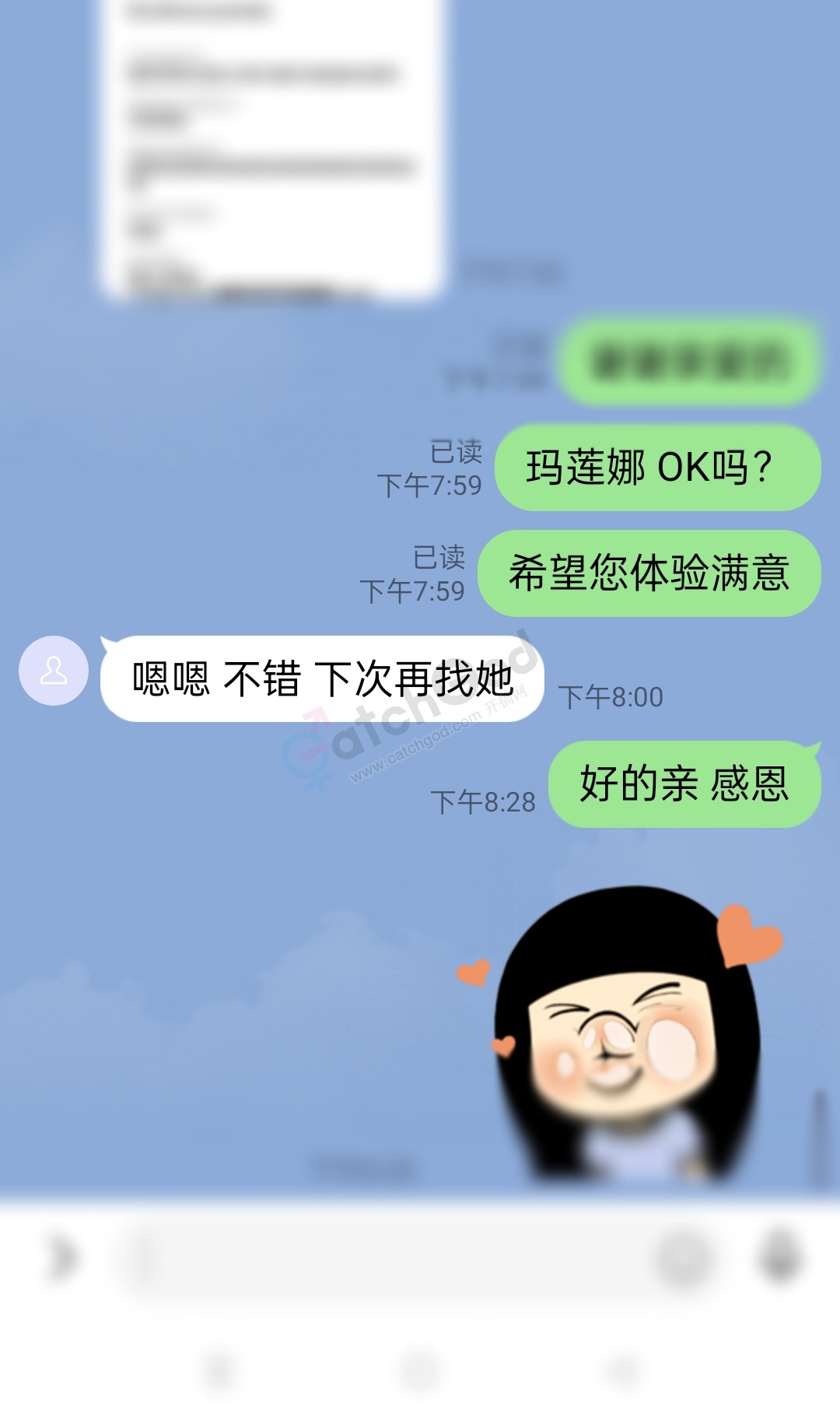The image size is (840, 1423).
Task: Expand attachment options with the arrow icon
Action: (x=62, y=1257)
